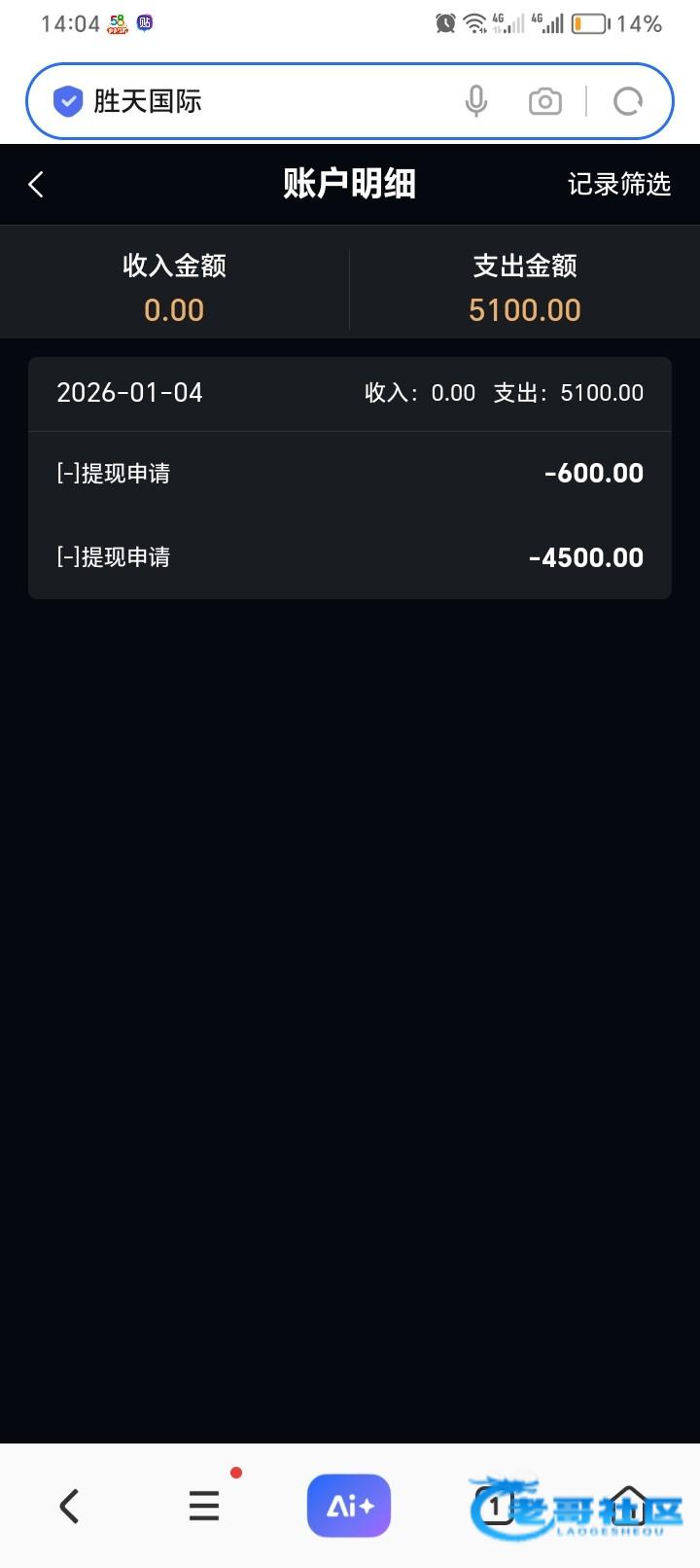Open the -600.00 提现申请 record

pos(350,474)
